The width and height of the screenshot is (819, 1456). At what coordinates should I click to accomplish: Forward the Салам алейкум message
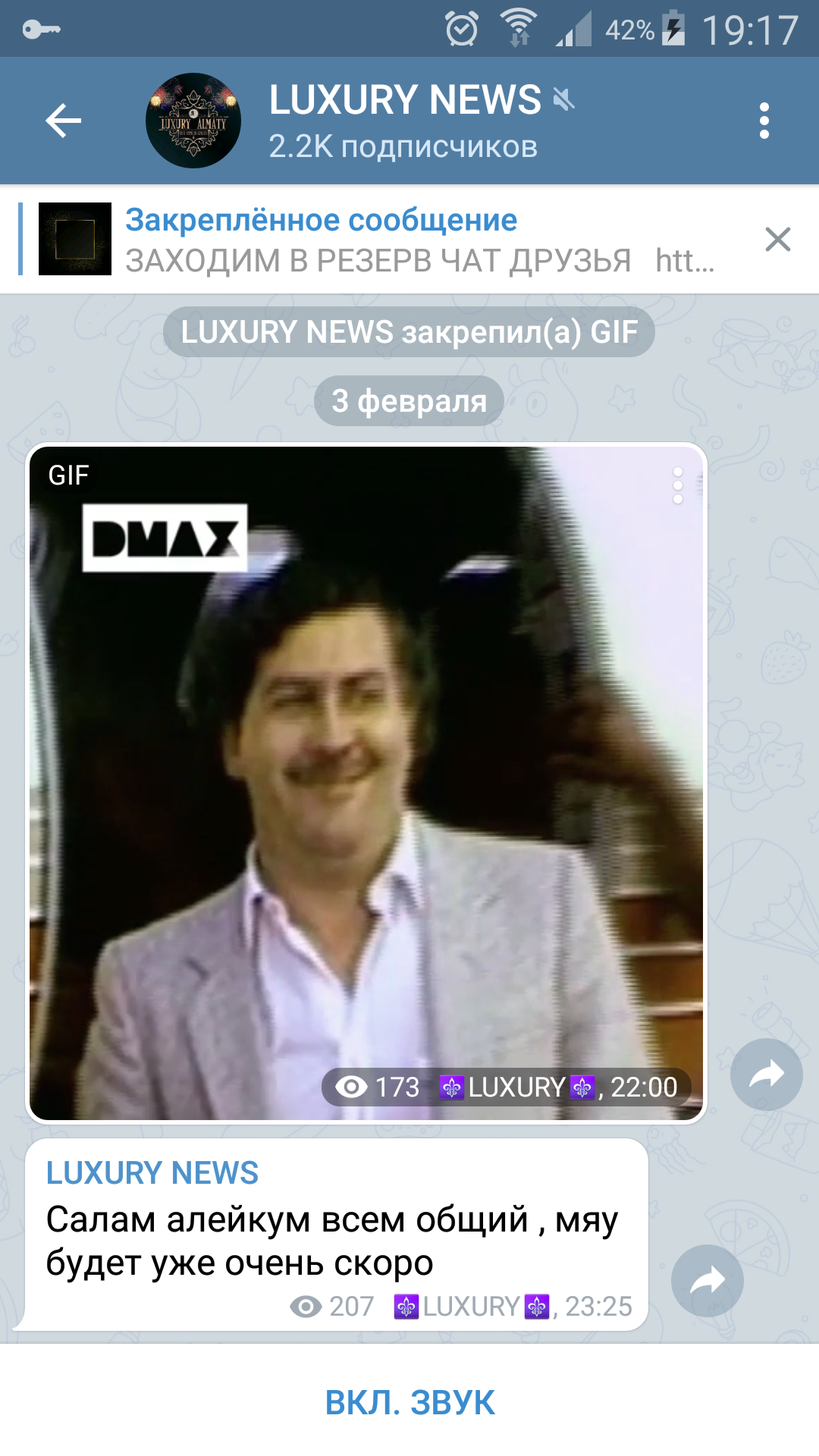click(707, 1281)
